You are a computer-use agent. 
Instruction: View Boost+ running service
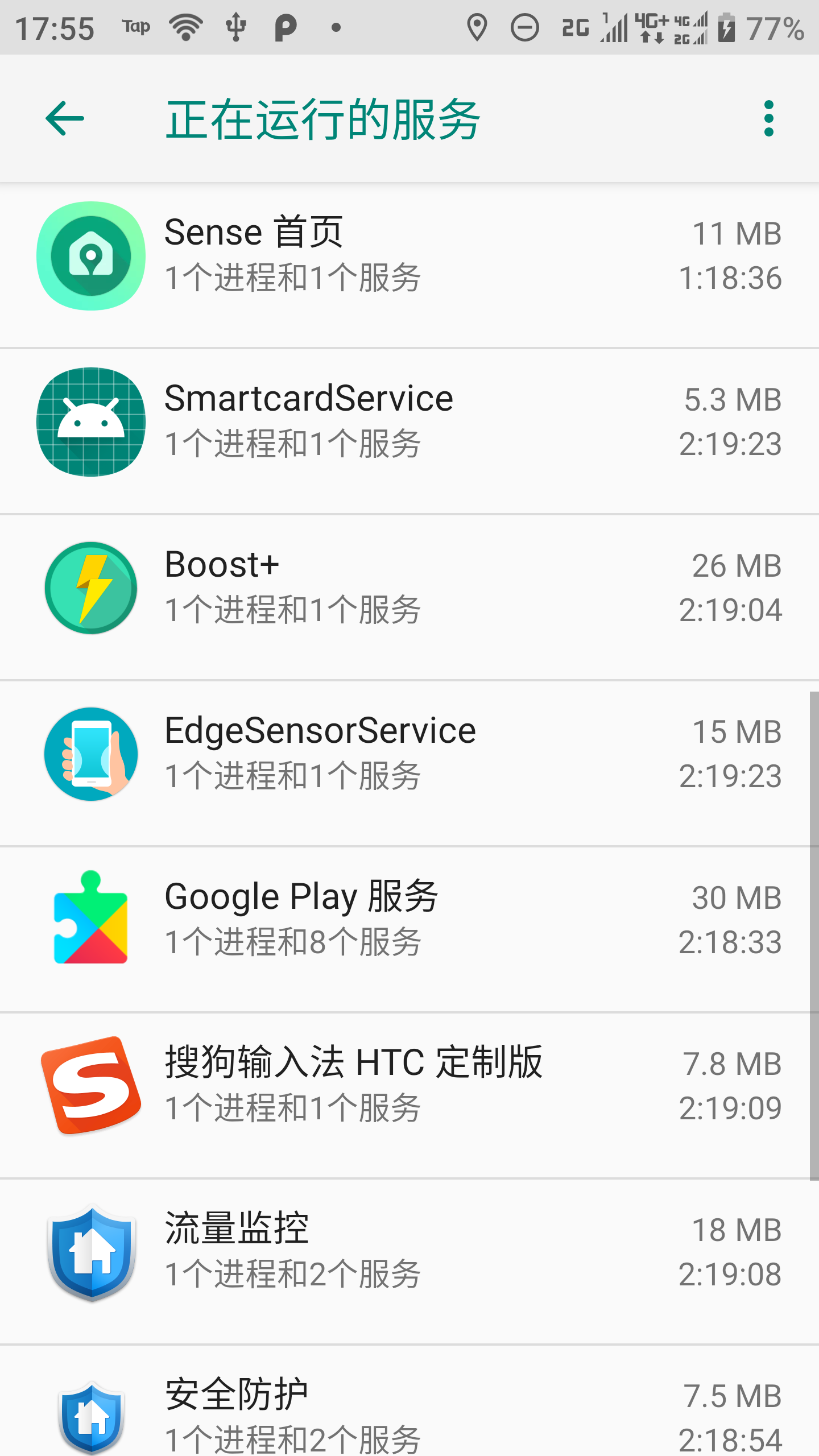409,588
